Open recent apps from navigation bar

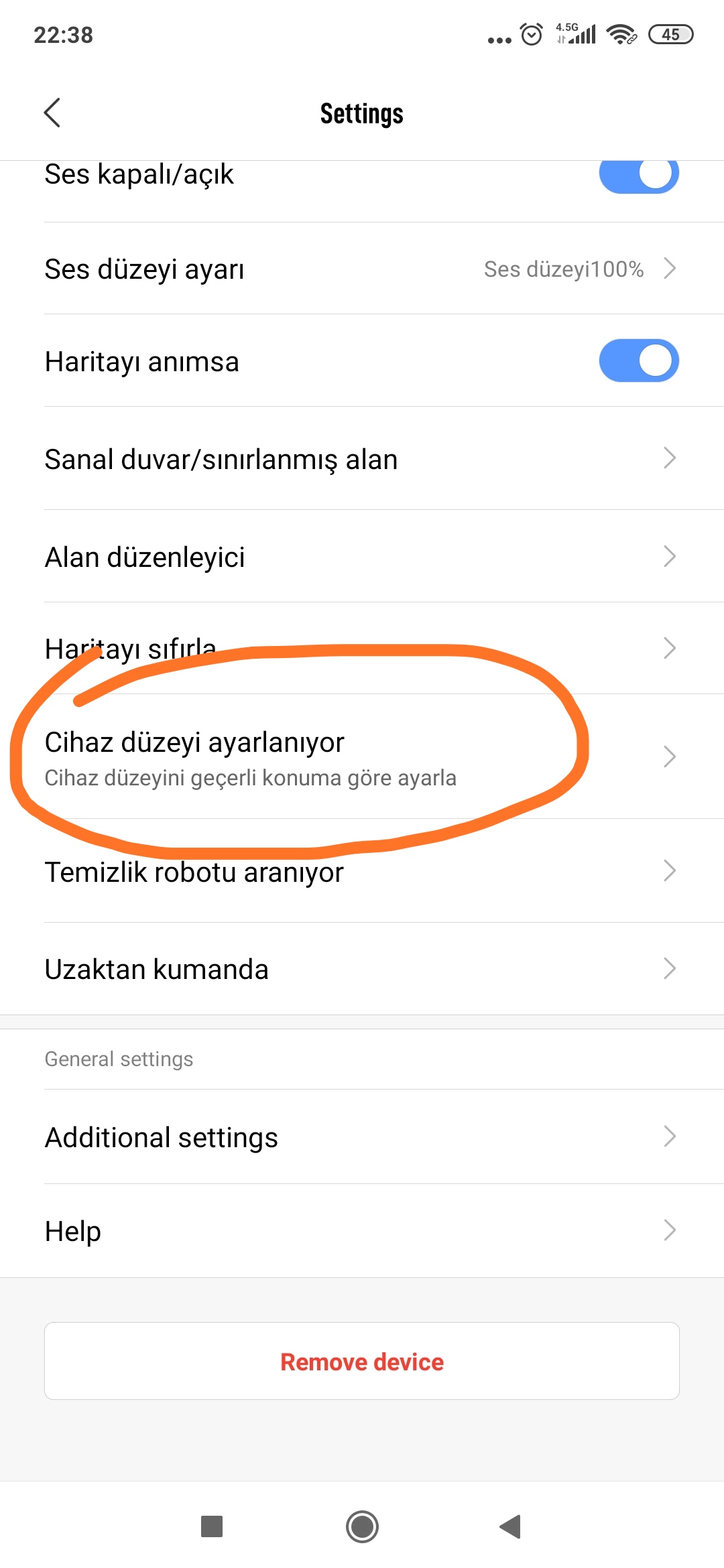click(x=212, y=1526)
